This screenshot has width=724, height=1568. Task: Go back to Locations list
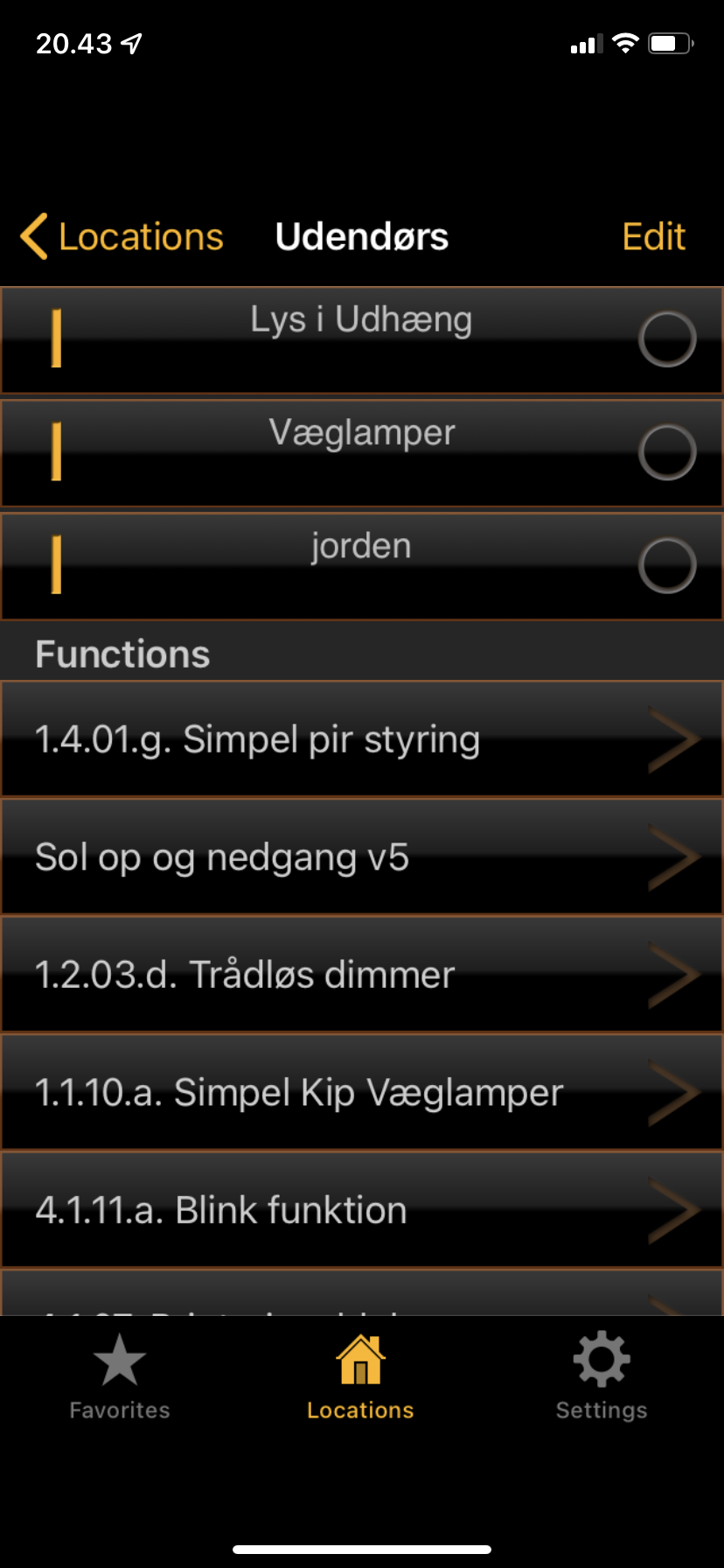[122, 237]
